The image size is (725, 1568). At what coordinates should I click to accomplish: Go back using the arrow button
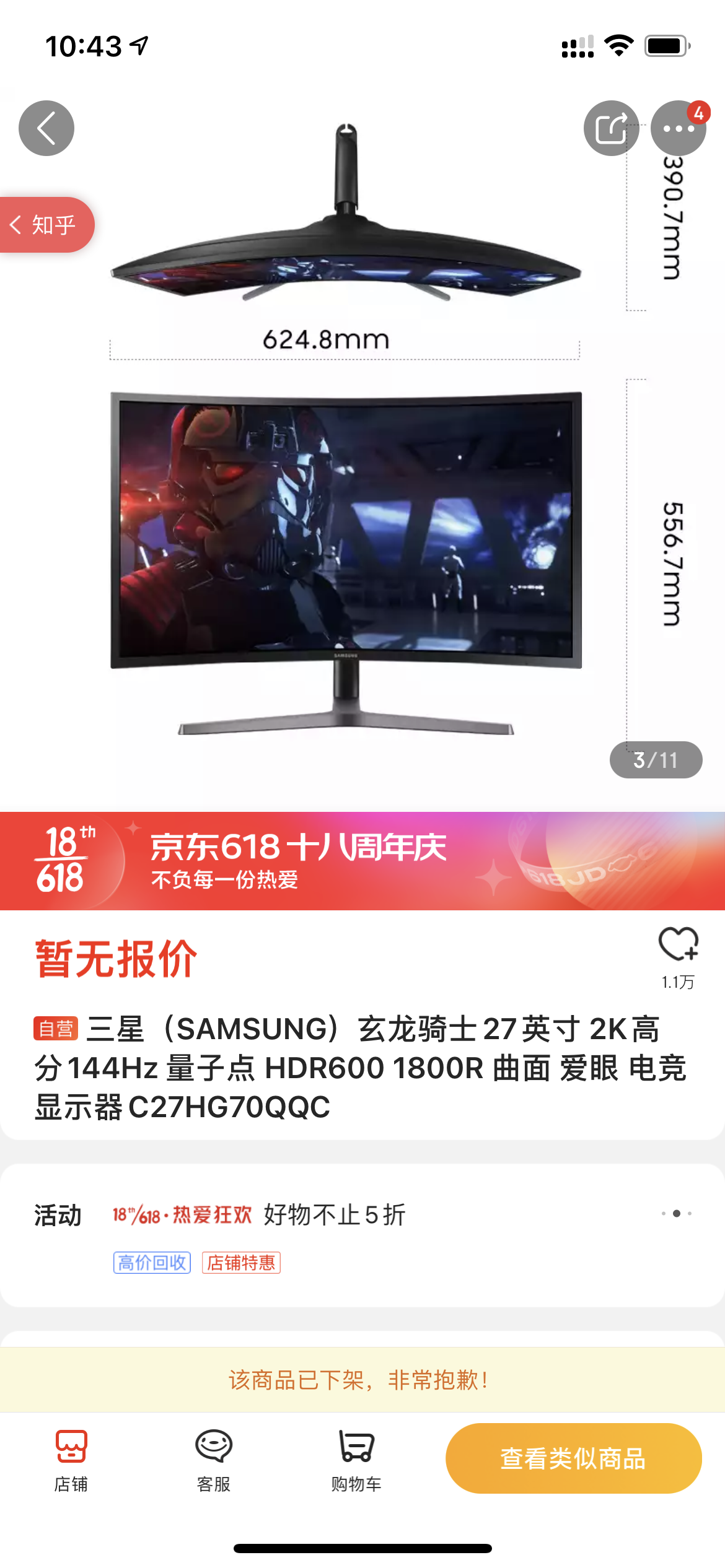[46, 128]
